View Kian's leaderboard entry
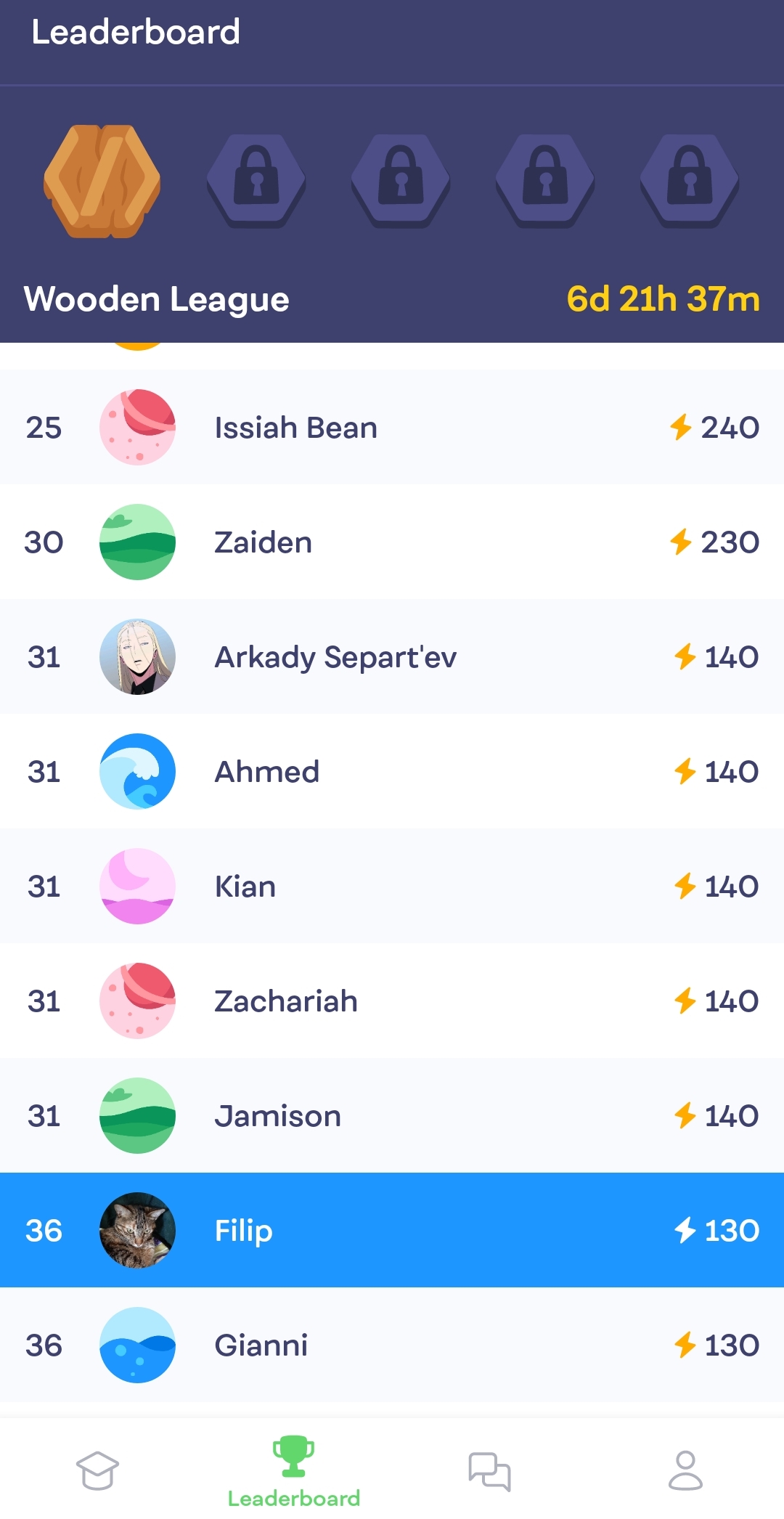Image resolution: width=784 pixels, height=1519 pixels. coord(392,887)
